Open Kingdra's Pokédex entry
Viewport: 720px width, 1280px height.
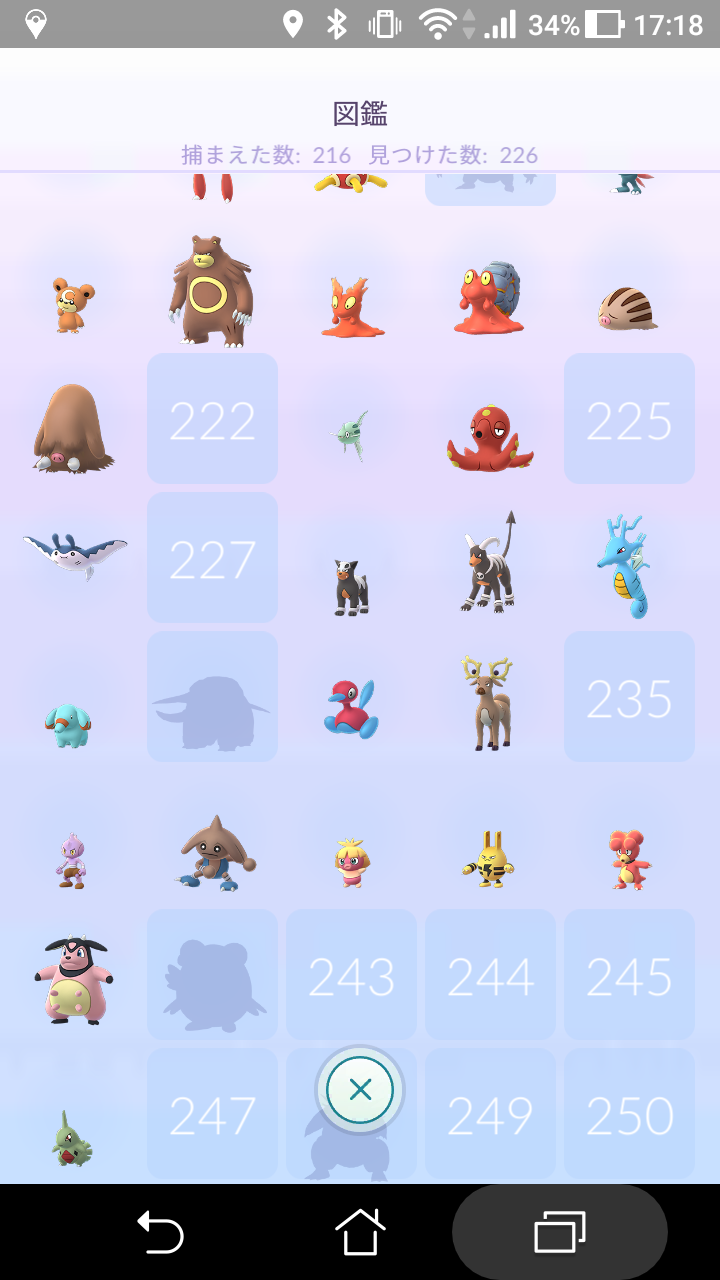(630, 566)
